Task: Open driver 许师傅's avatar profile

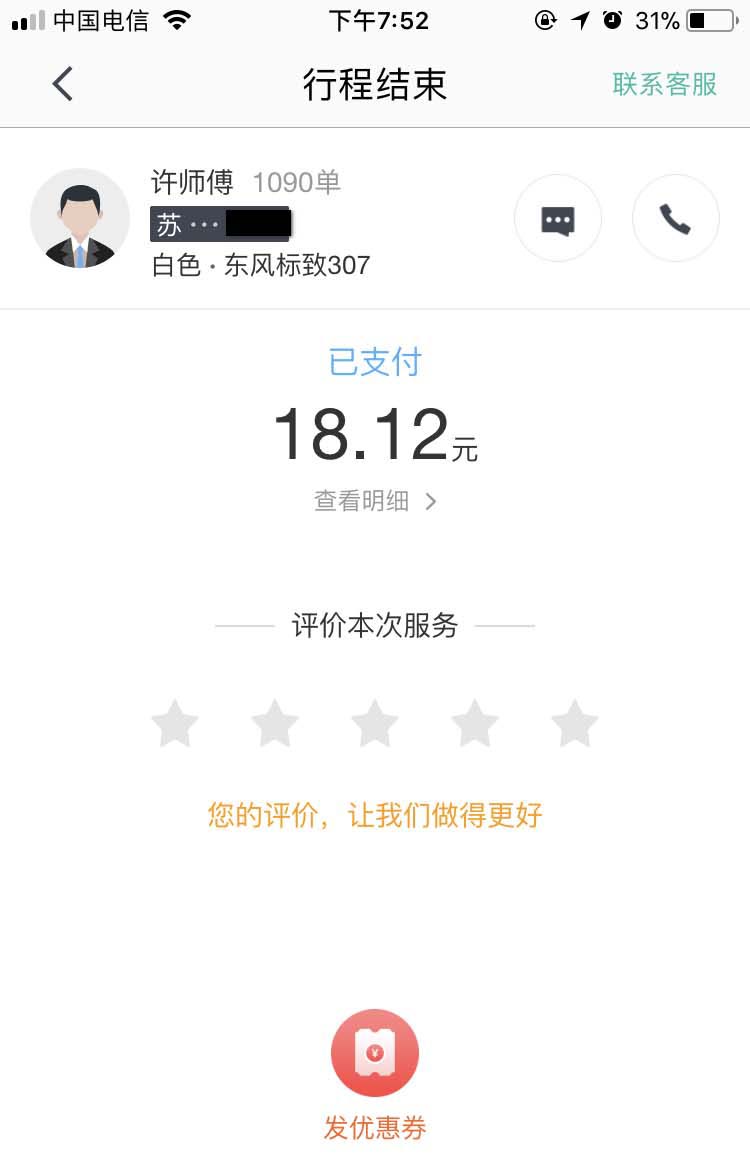Action: coord(80,218)
